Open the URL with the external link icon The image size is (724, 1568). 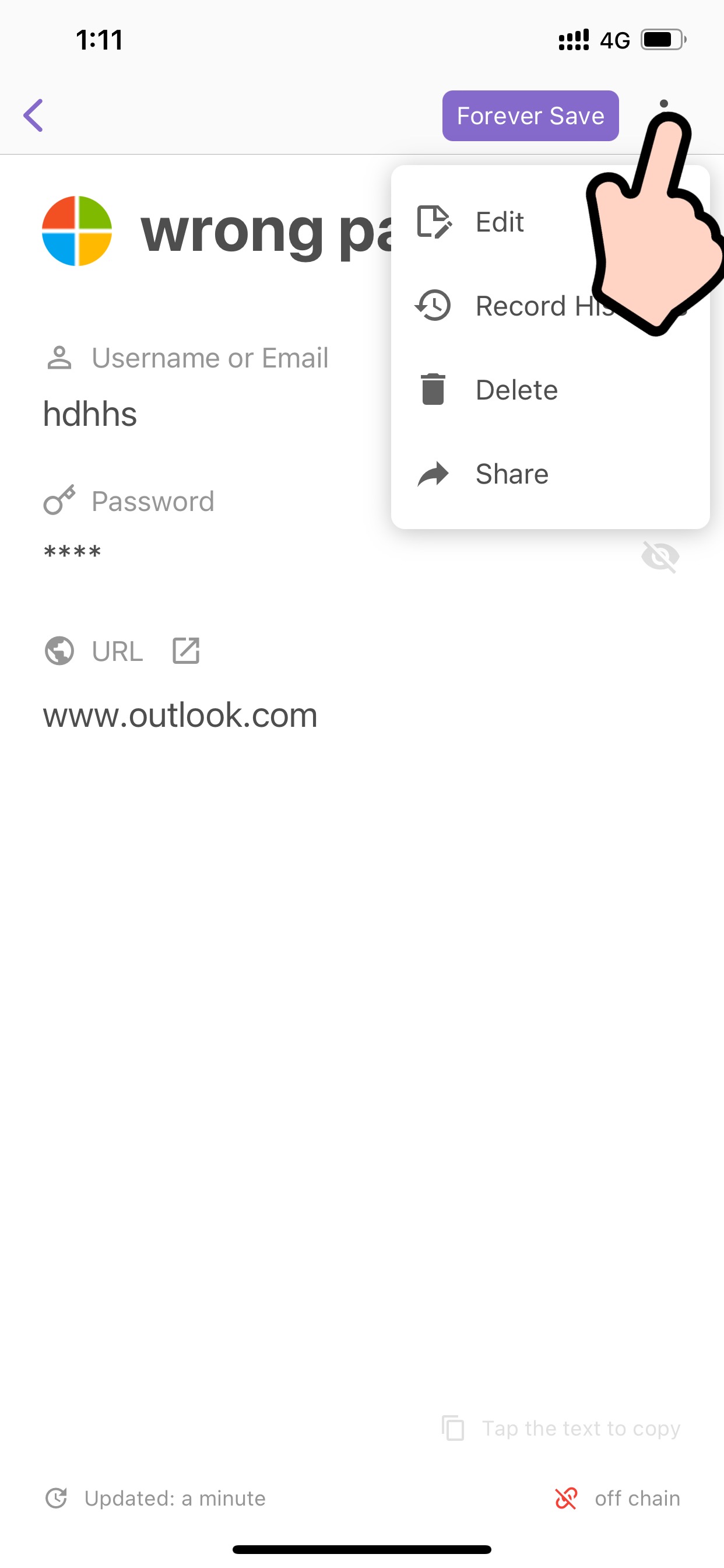(x=185, y=650)
